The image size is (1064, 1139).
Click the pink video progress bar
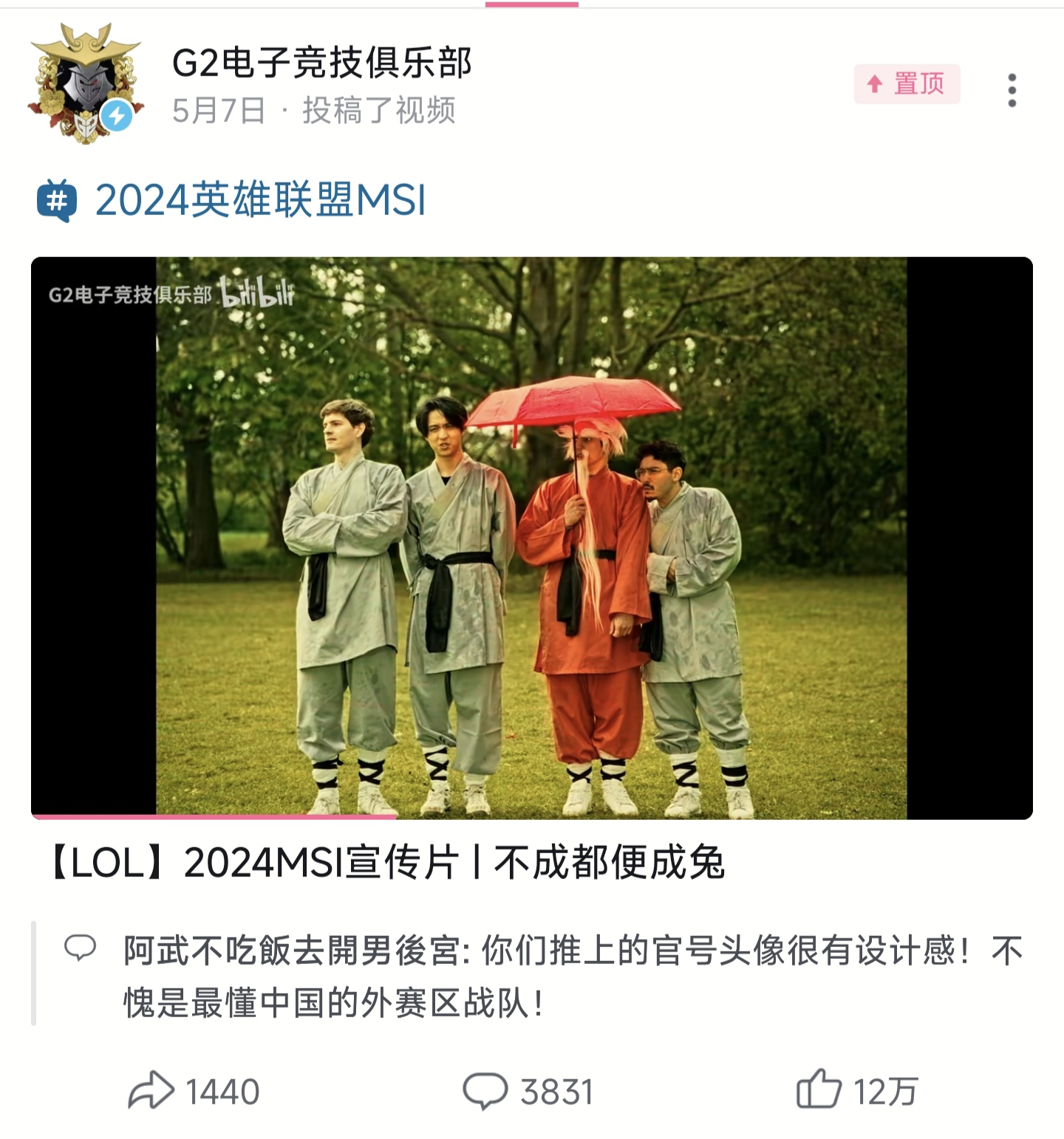tap(222, 816)
